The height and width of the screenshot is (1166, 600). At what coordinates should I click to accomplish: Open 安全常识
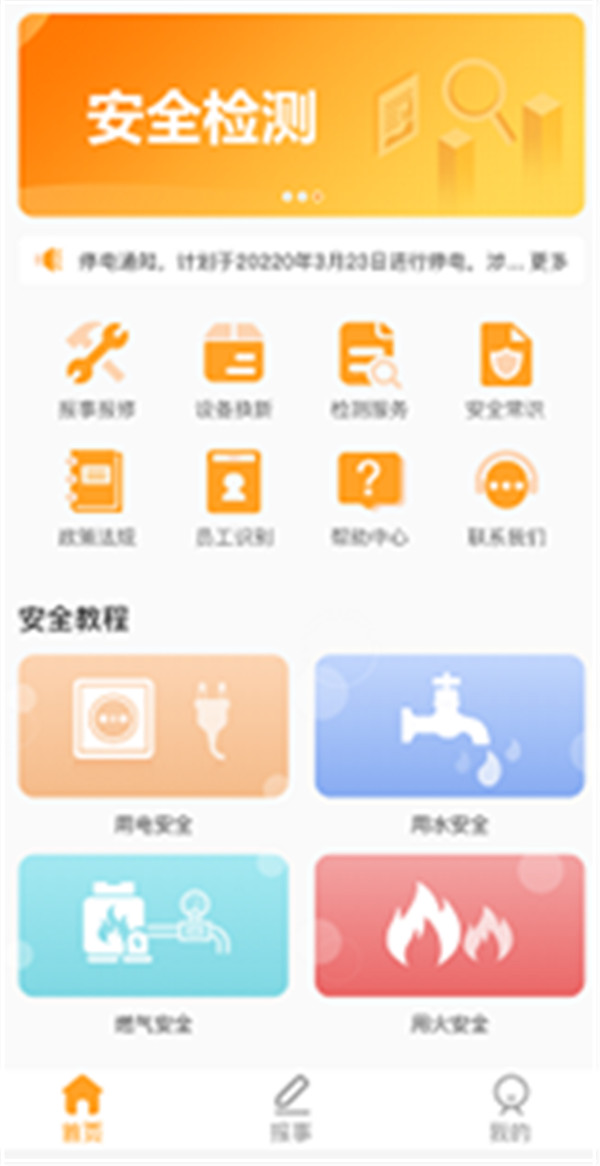(506, 369)
